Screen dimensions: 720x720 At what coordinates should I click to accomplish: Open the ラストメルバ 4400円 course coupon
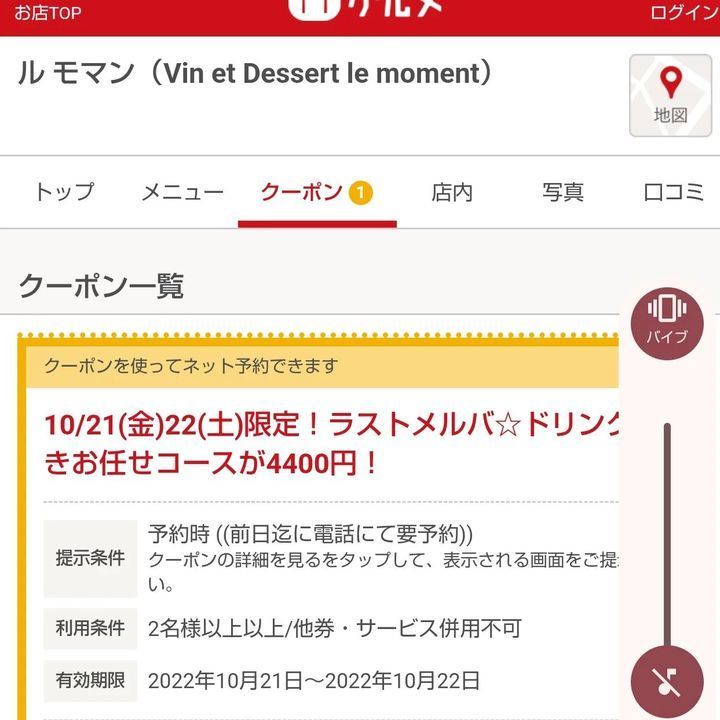point(330,444)
